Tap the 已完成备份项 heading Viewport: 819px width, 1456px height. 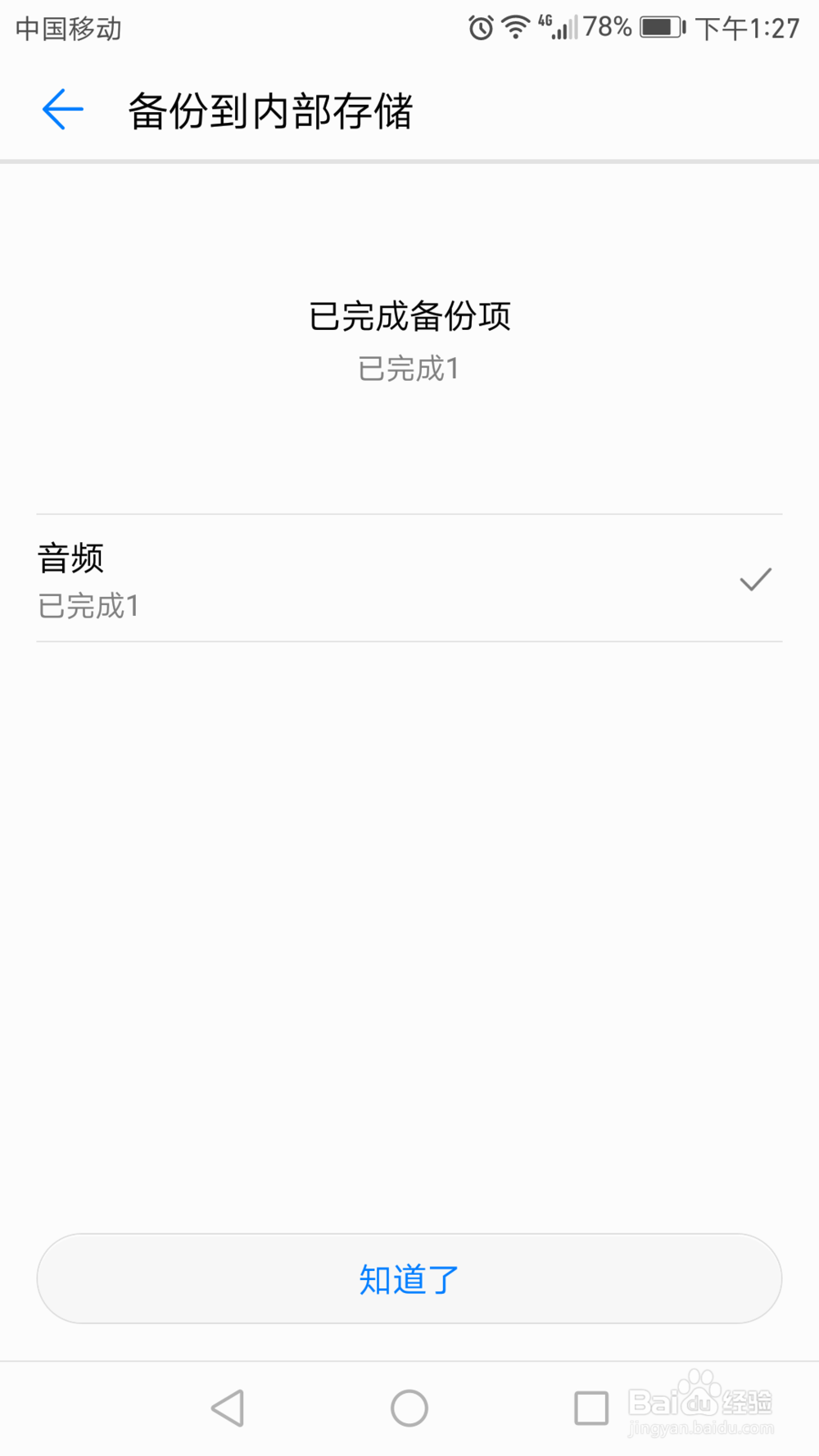click(409, 317)
